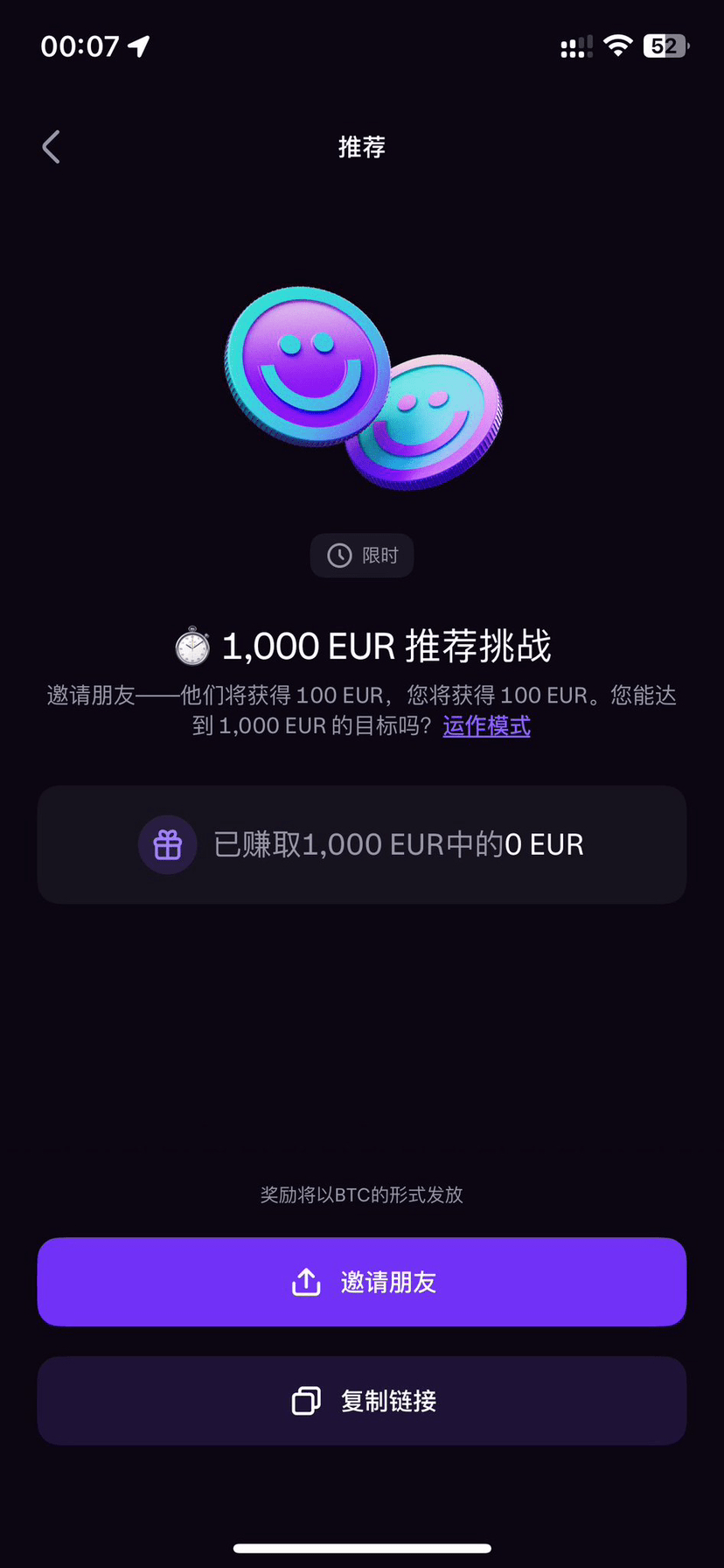Tap the 邀请朋友 button

(362, 1282)
